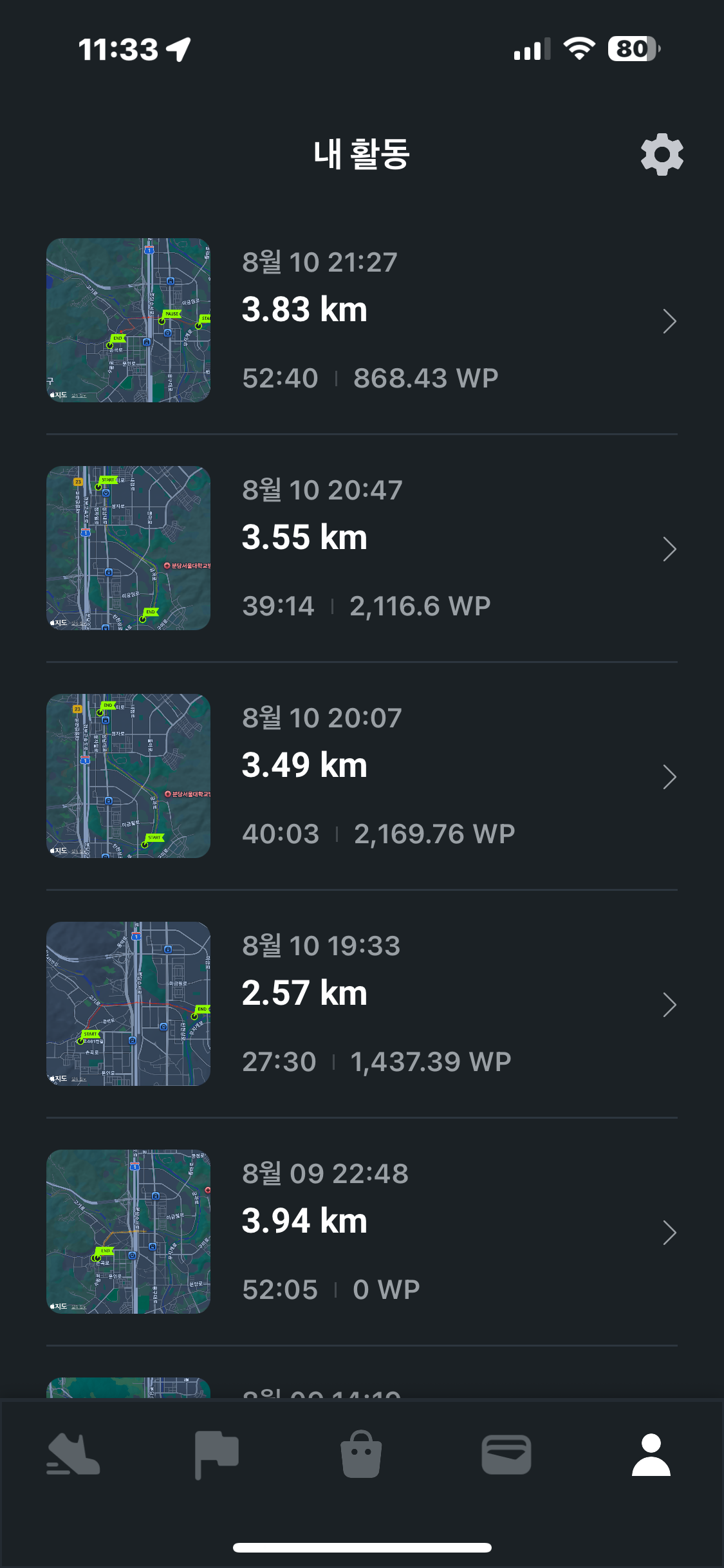Tap the chevron on the 3.49 km row
Image resolution: width=724 pixels, height=1568 pixels.
pos(669,777)
